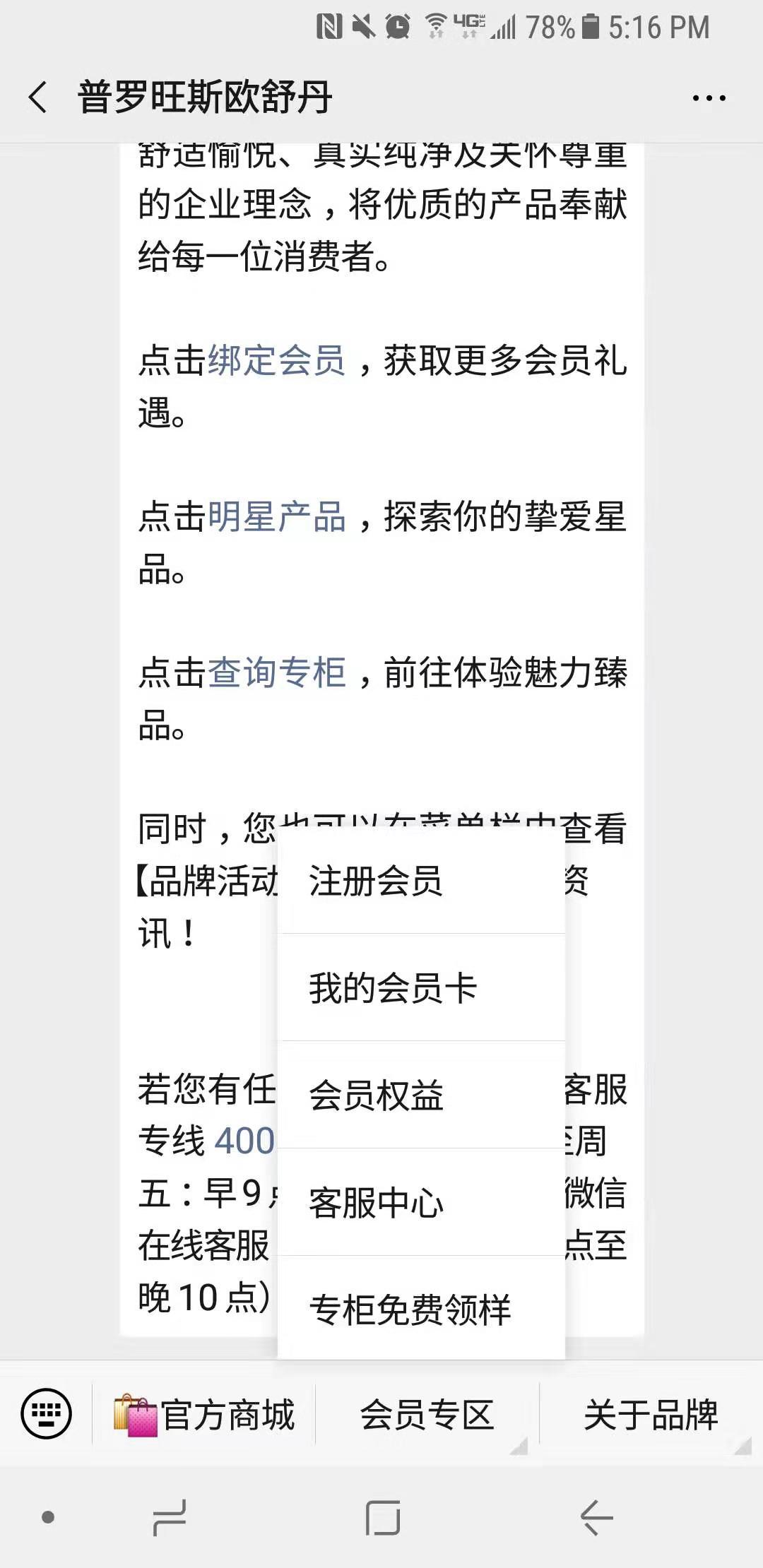The width and height of the screenshot is (763, 1568).
Task: Tap 会员专区 in the bottom bar
Action: (x=430, y=1413)
